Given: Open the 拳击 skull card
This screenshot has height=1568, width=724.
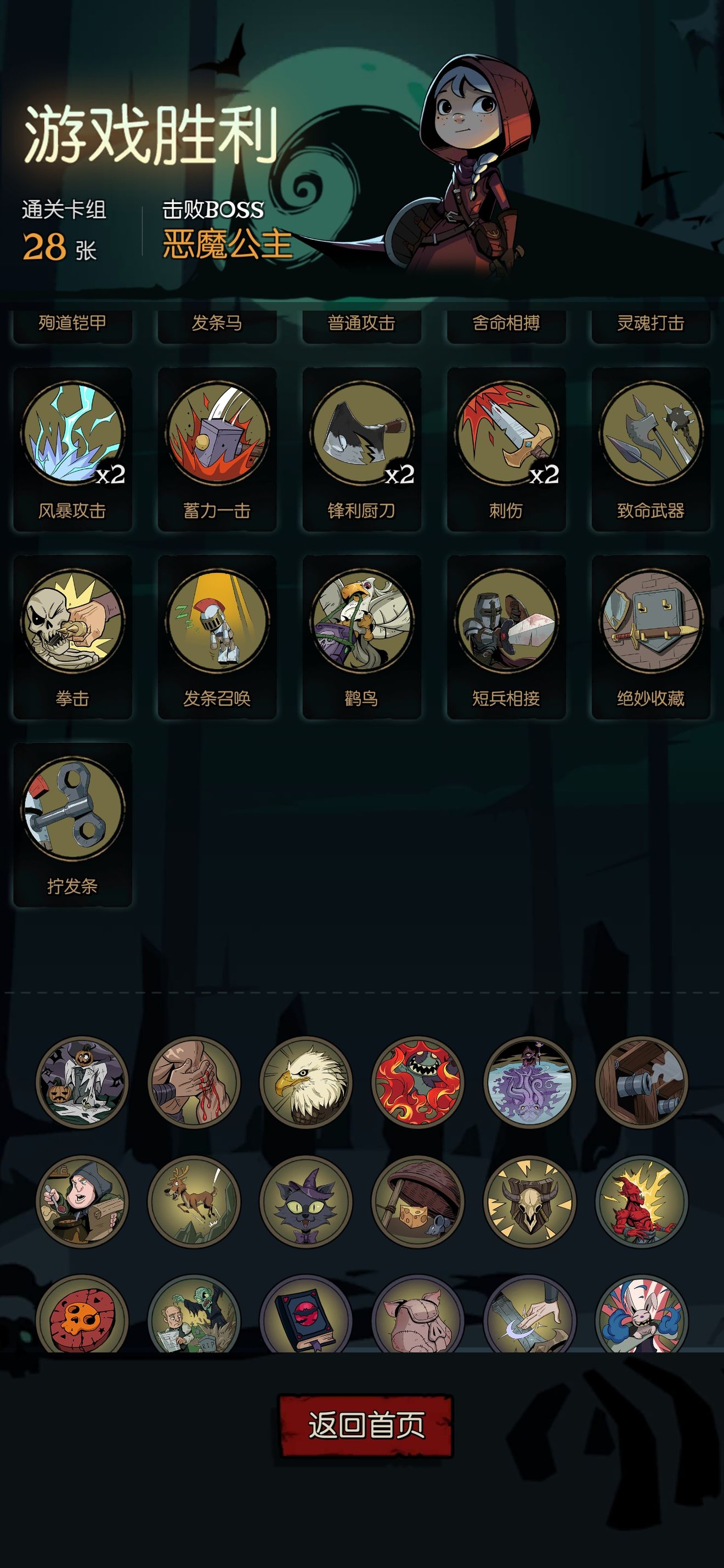Looking at the screenshot, I should [x=72, y=636].
